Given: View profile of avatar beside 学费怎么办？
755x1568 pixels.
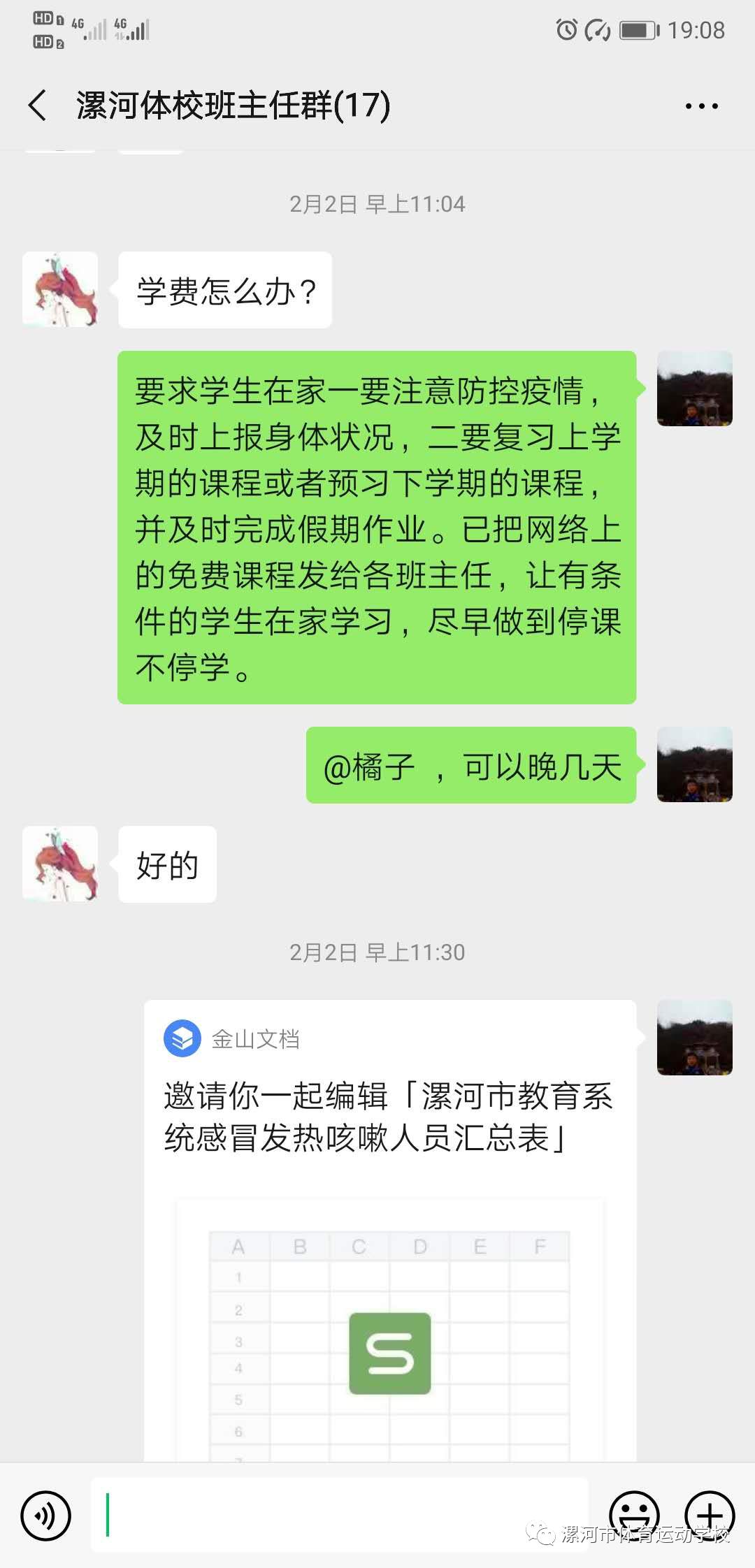Looking at the screenshot, I should 60,289.
